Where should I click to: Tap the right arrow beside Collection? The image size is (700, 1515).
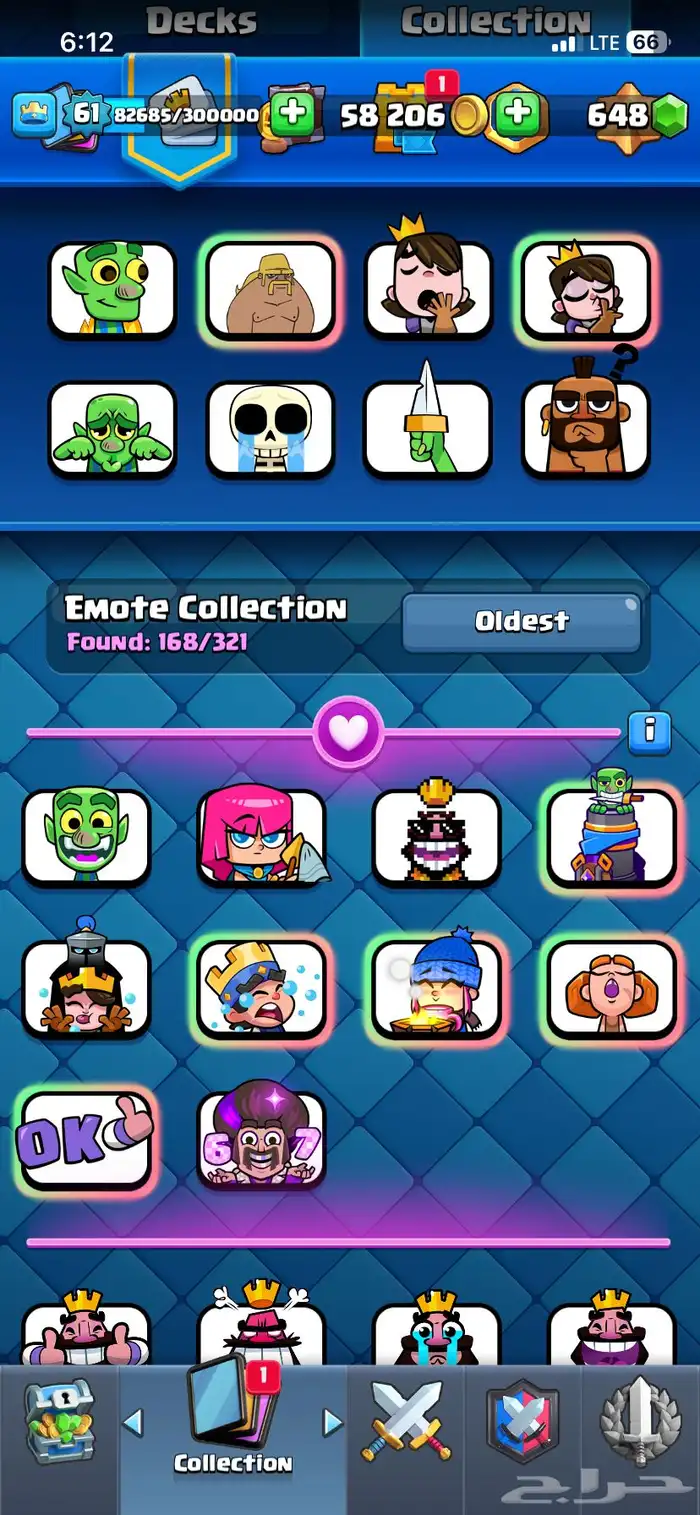click(x=334, y=1422)
